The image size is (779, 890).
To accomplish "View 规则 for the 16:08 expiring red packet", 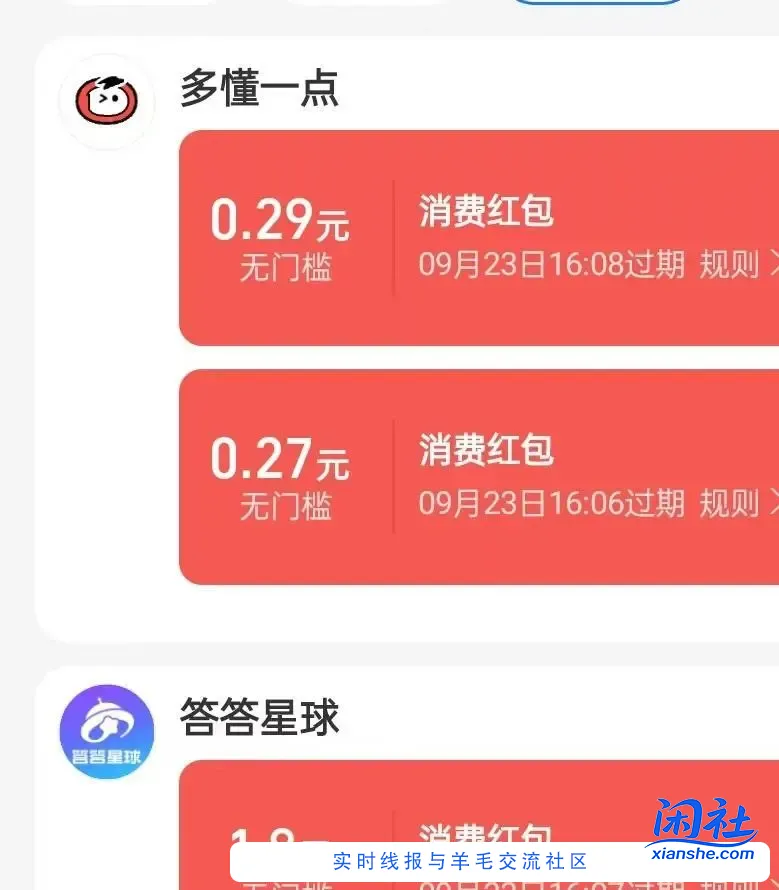I will [x=740, y=265].
